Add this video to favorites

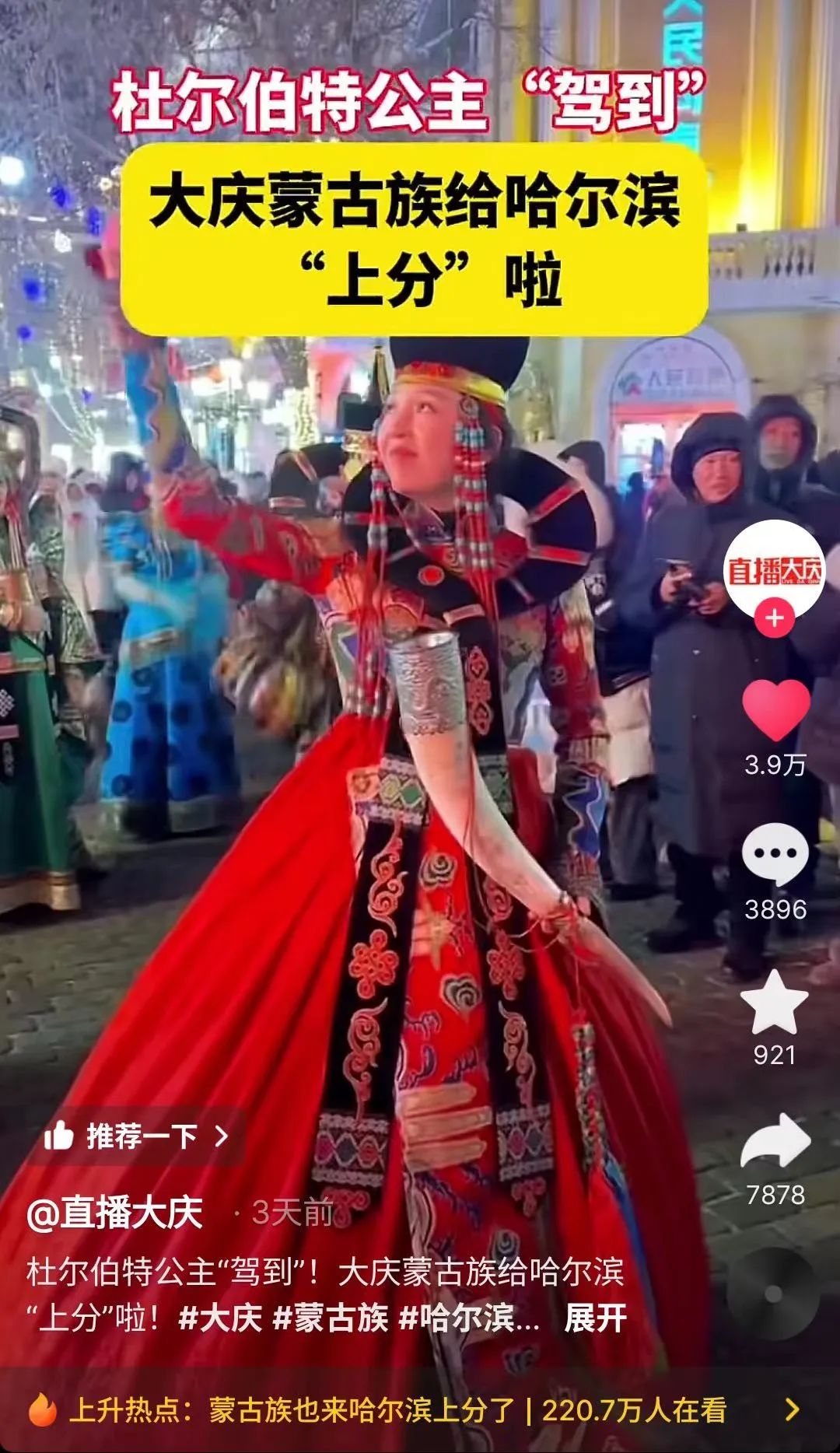click(775, 1002)
